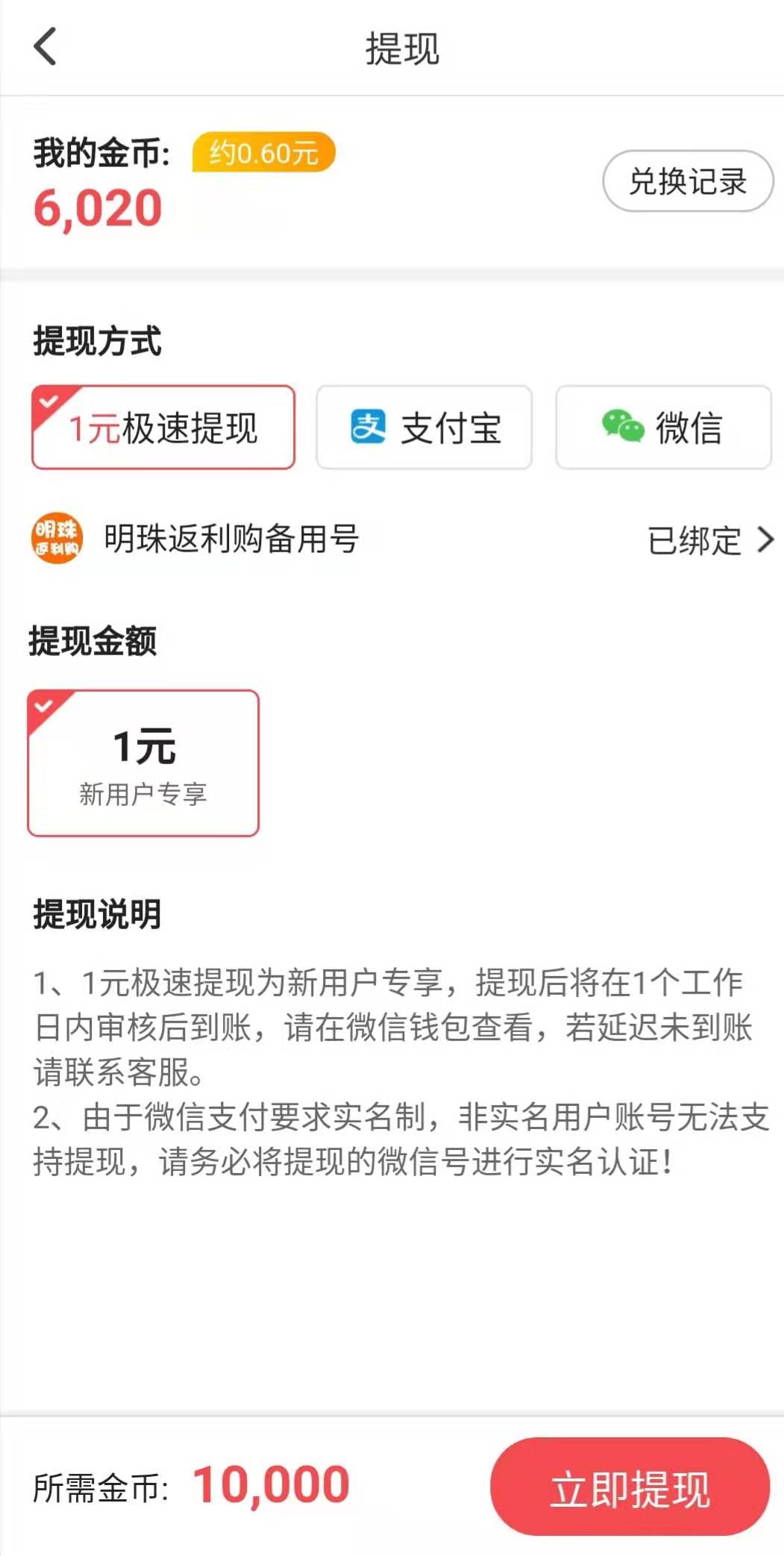Tap 立即提现 to withdraw now
The image size is (784, 1556).
(x=630, y=1486)
